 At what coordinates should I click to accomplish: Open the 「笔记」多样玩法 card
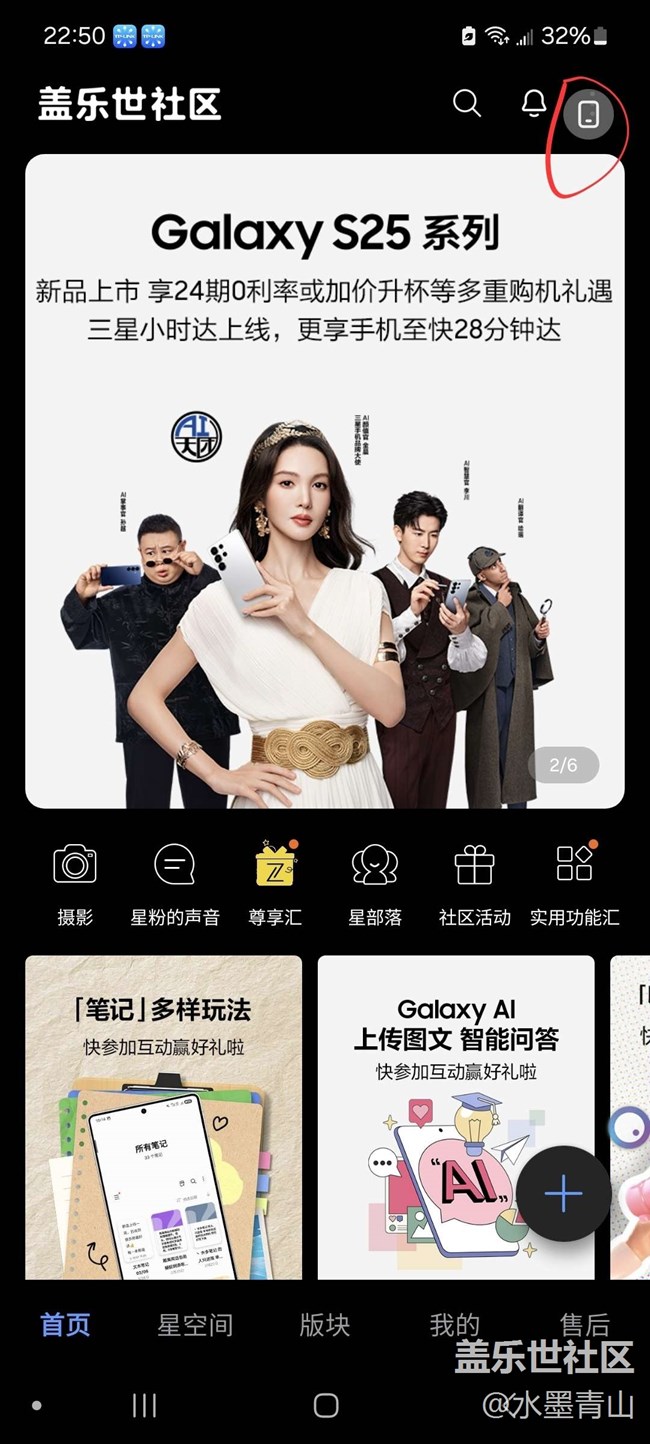[x=163, y=1117]
